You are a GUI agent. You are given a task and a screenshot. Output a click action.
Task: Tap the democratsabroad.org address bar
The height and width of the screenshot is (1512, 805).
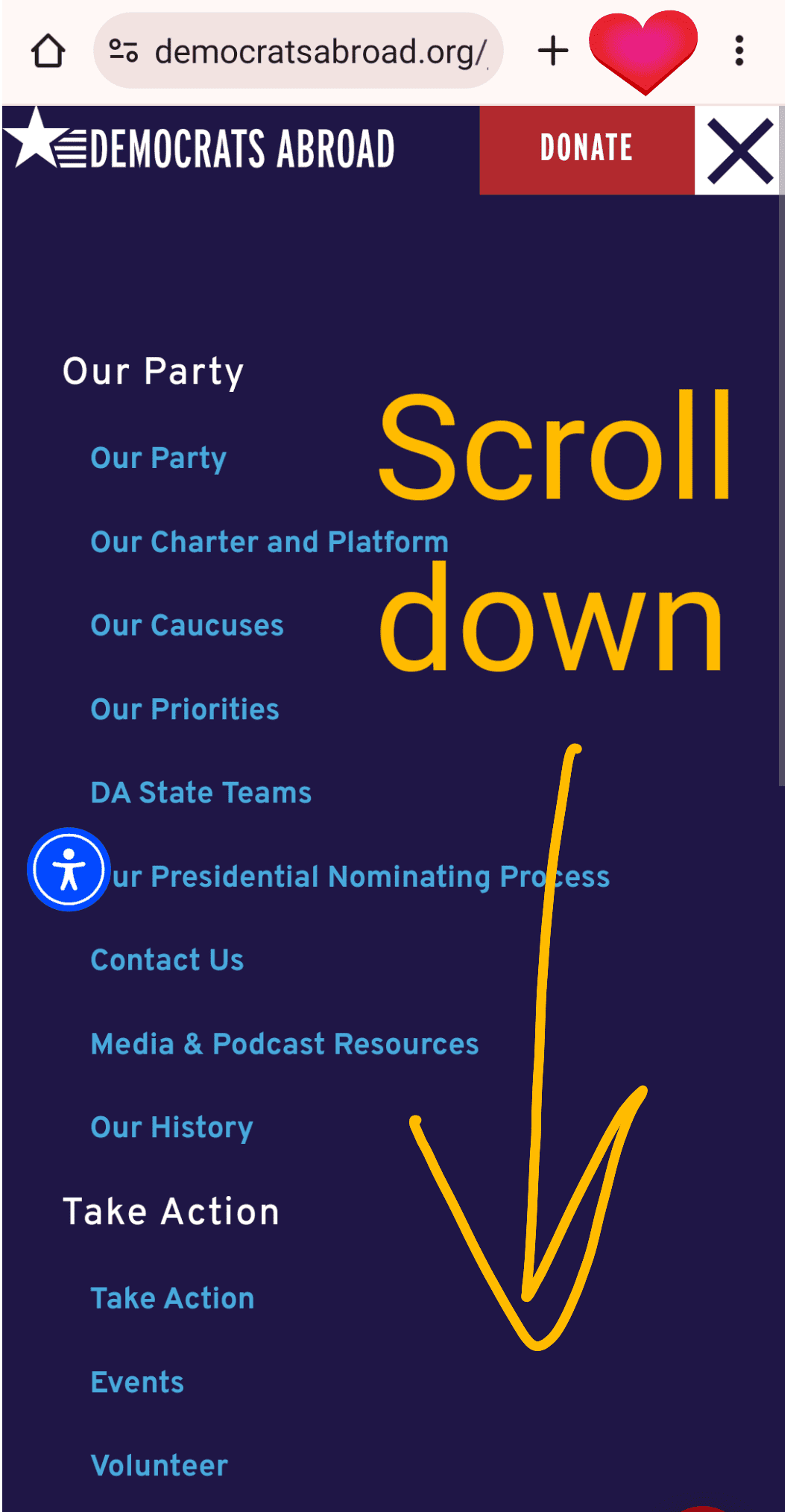(298, 51)
